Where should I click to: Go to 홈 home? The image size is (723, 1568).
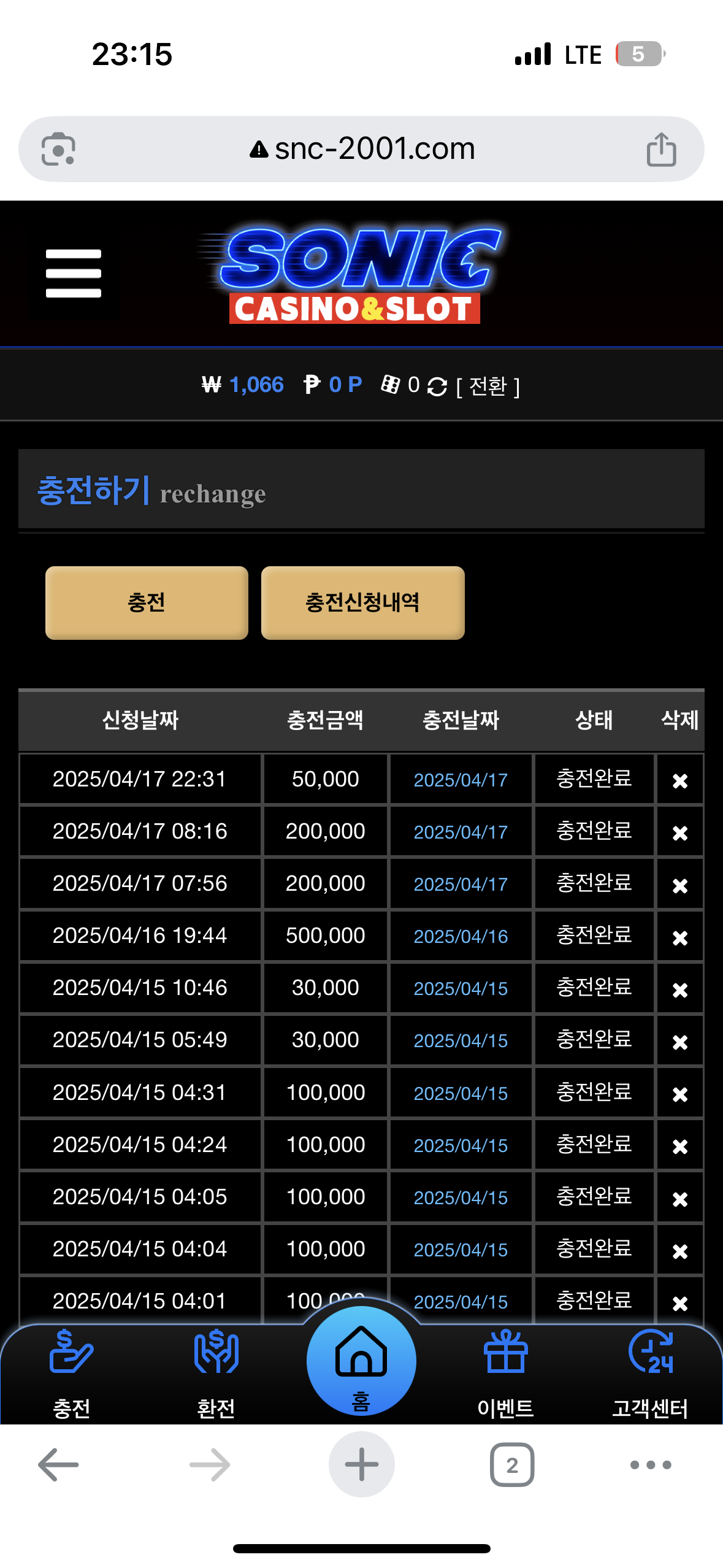tap(361, 1362)
